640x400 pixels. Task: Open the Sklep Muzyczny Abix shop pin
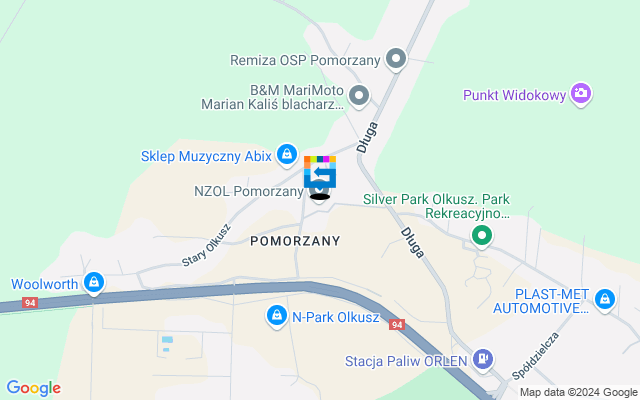(x=287, y=155)
